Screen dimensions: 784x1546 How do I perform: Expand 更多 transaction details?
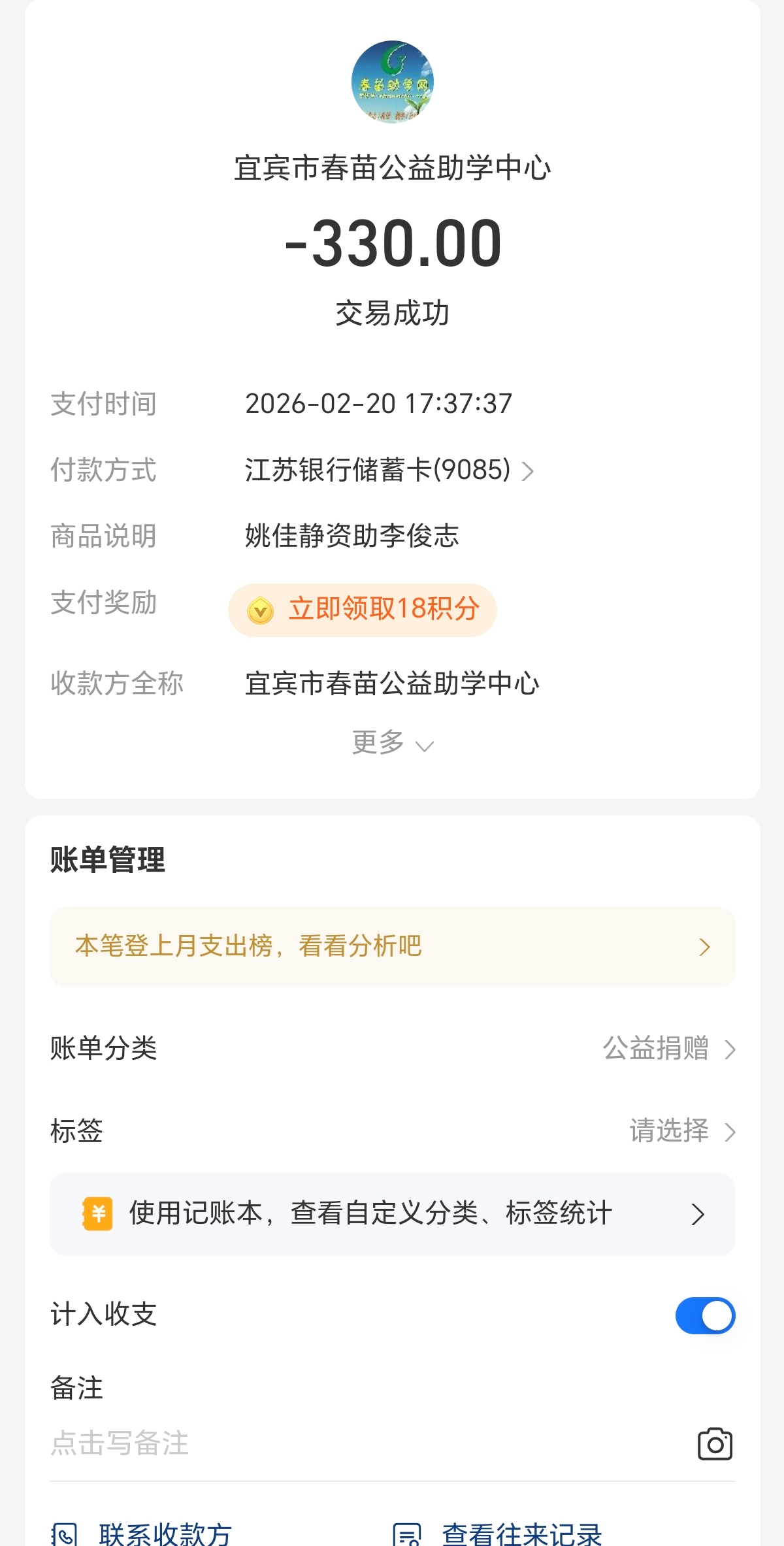coord(392,744)
